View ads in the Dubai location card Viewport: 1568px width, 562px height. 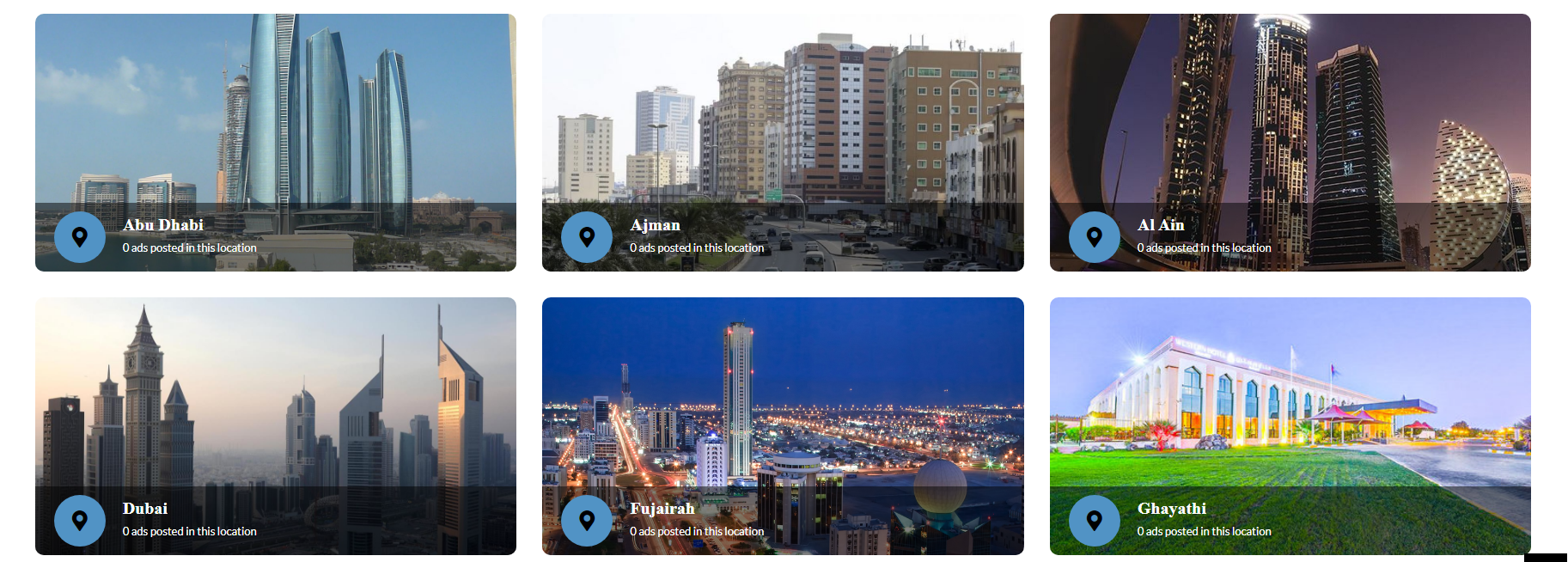[x=145, y=509]
